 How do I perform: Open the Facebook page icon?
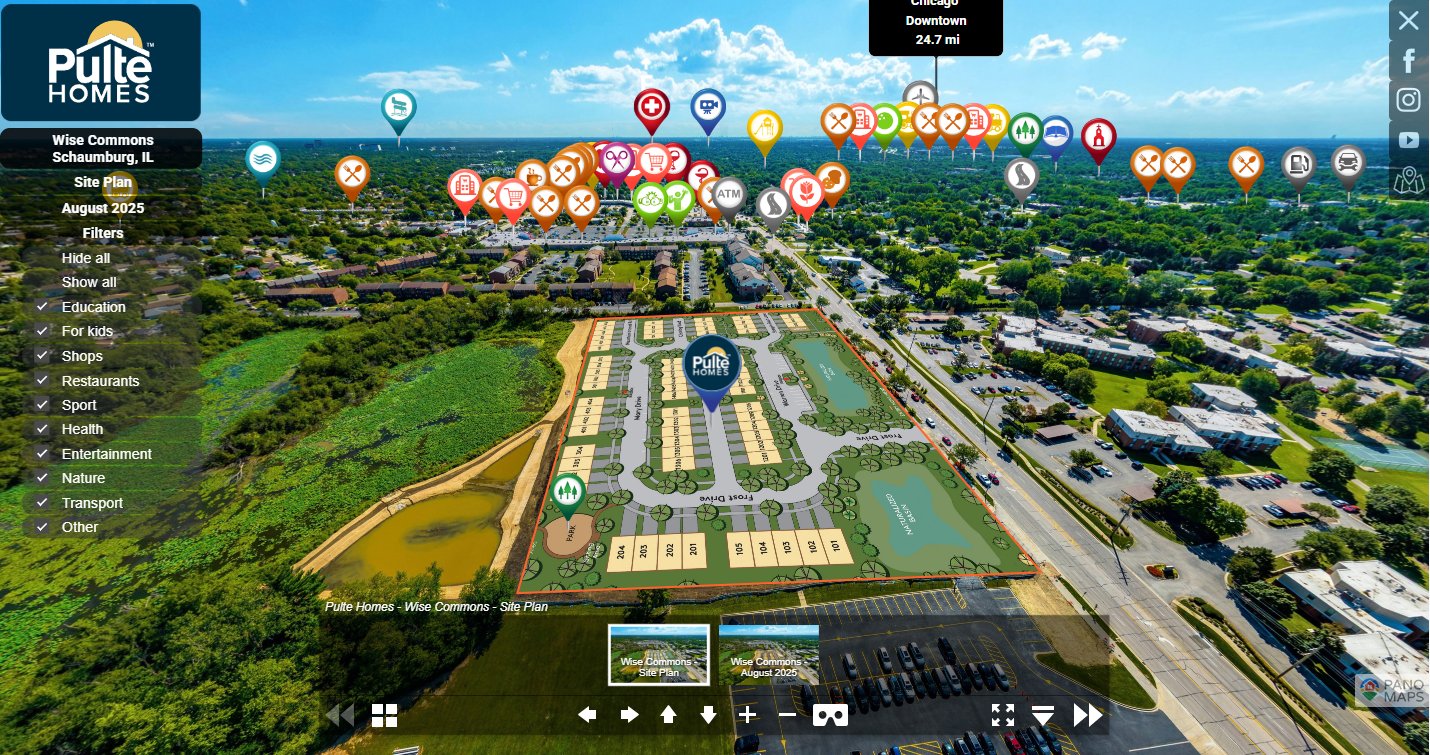[1408, 61]
